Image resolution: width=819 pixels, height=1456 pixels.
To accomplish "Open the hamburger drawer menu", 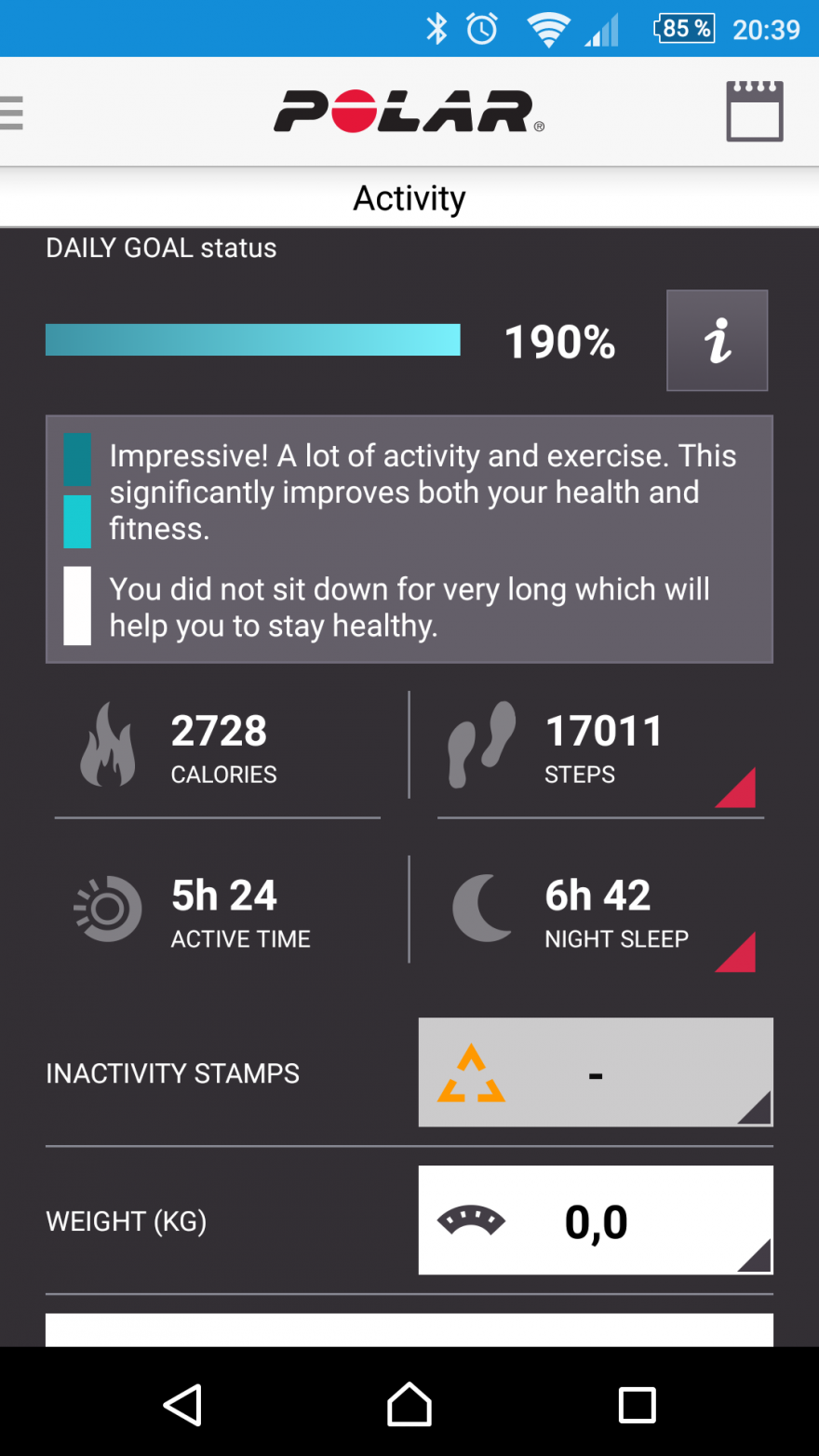I will point(11,113).
